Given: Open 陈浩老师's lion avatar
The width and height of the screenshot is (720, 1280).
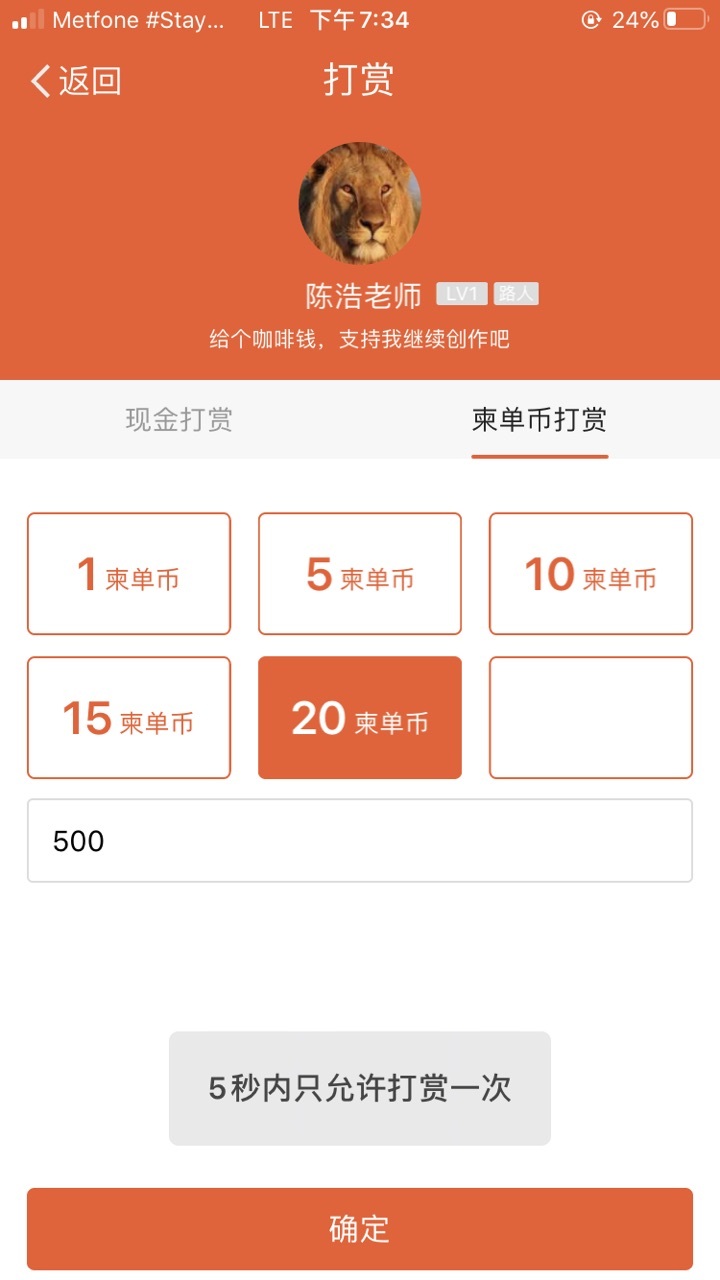Looking at the screenshot, I should tap(360, 203).
